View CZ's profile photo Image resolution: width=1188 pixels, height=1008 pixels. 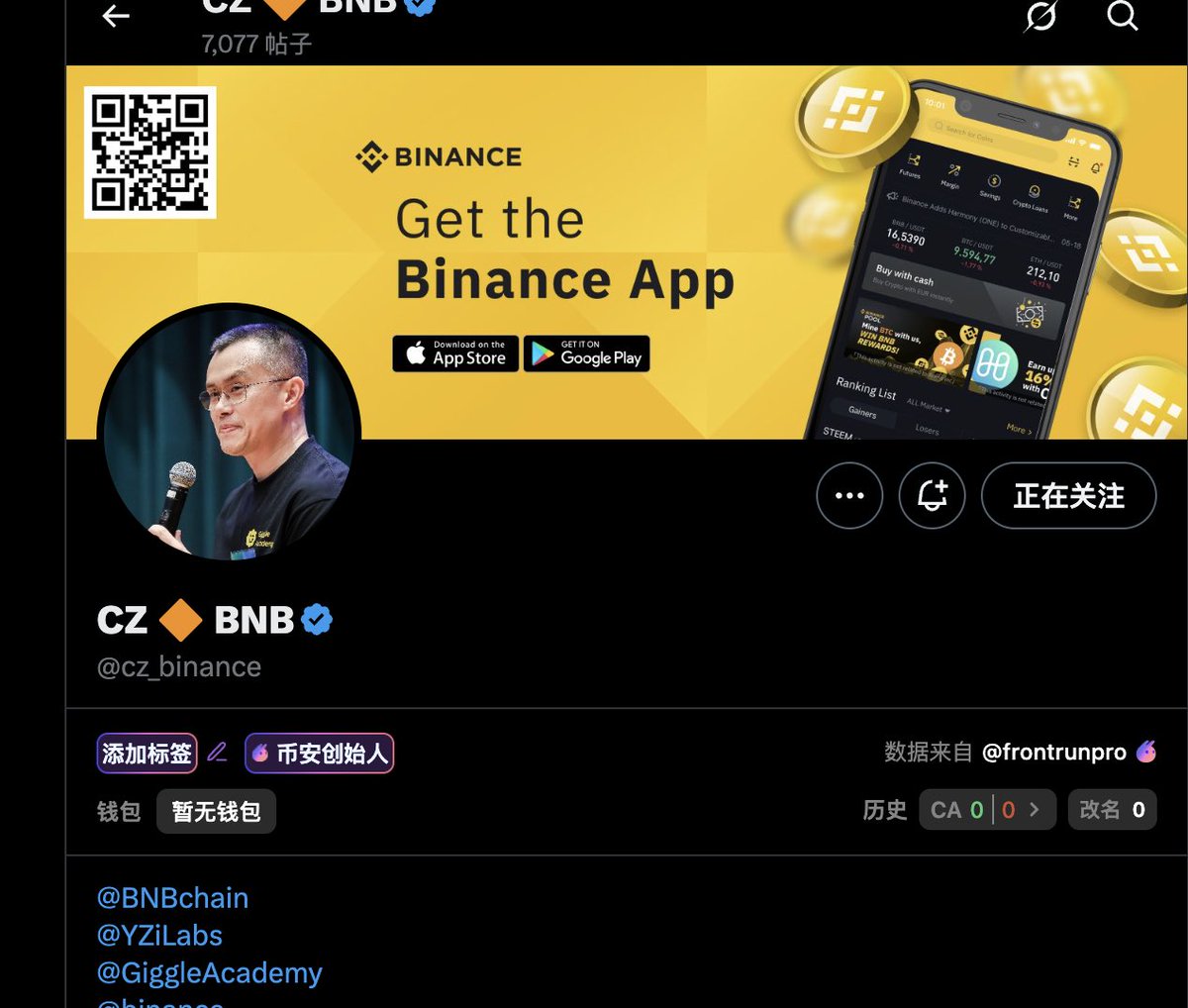229,433
